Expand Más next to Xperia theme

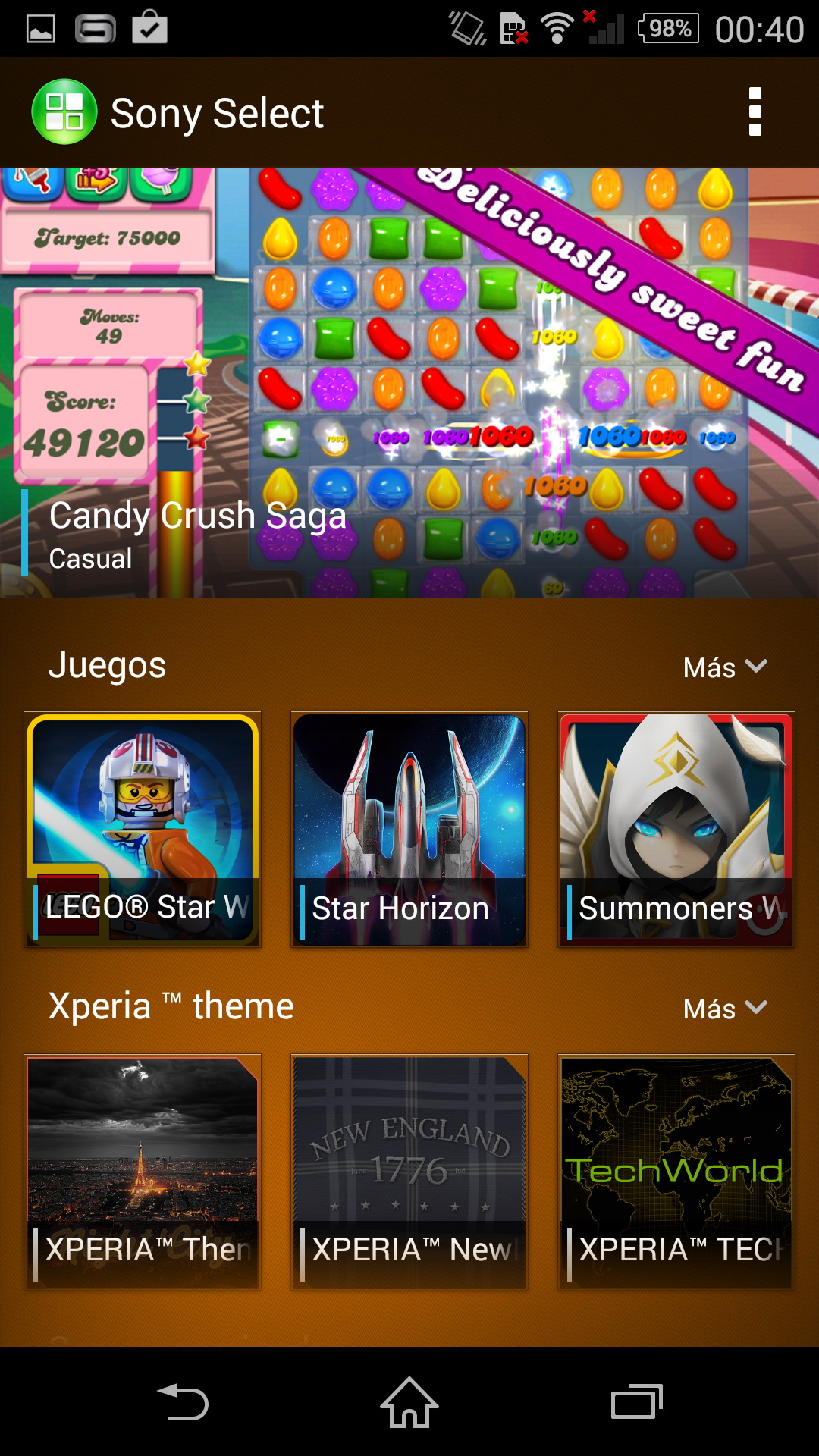[725, 1009]
